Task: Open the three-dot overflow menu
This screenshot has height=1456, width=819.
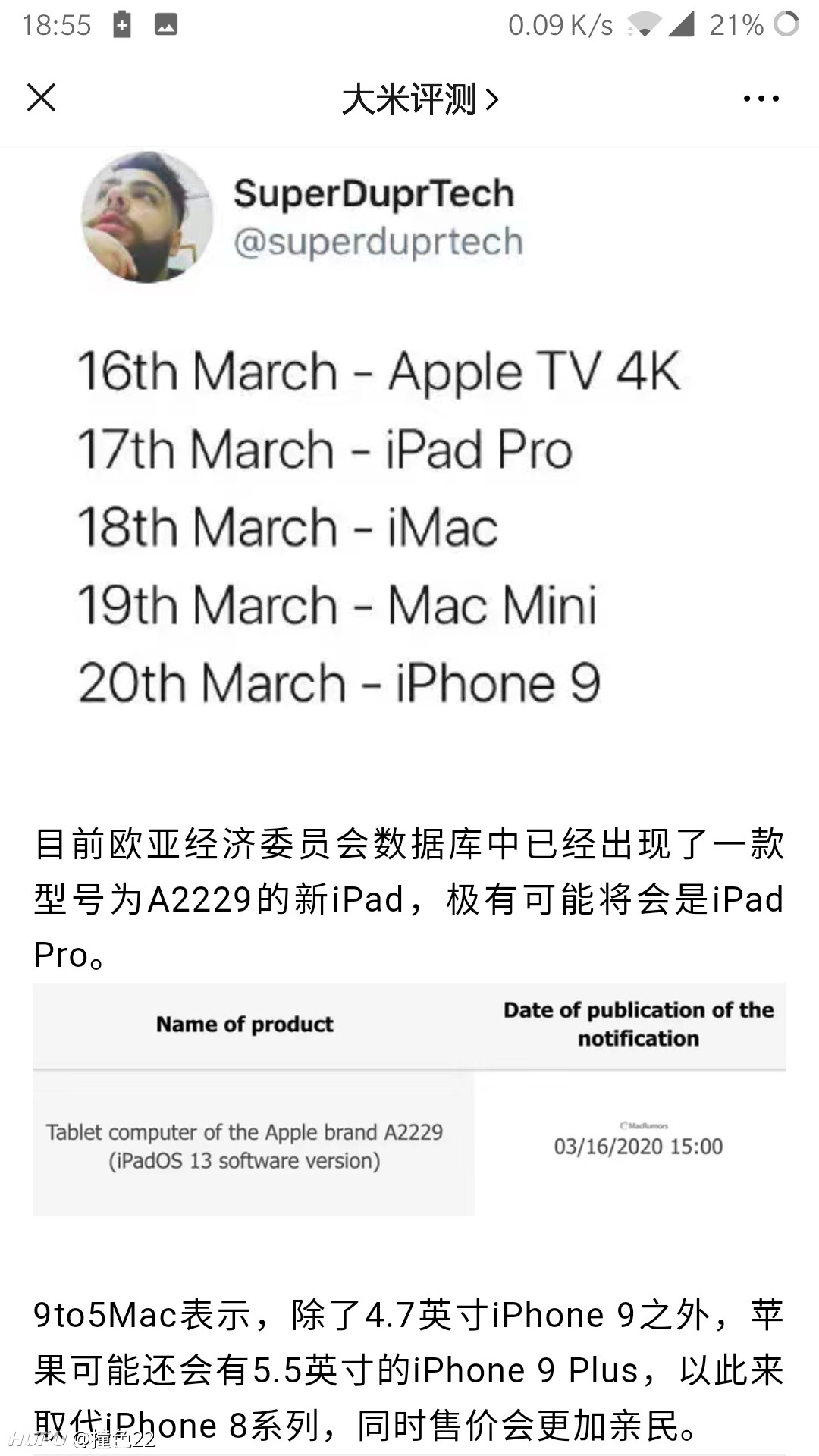Action: [x=761, y=99]
